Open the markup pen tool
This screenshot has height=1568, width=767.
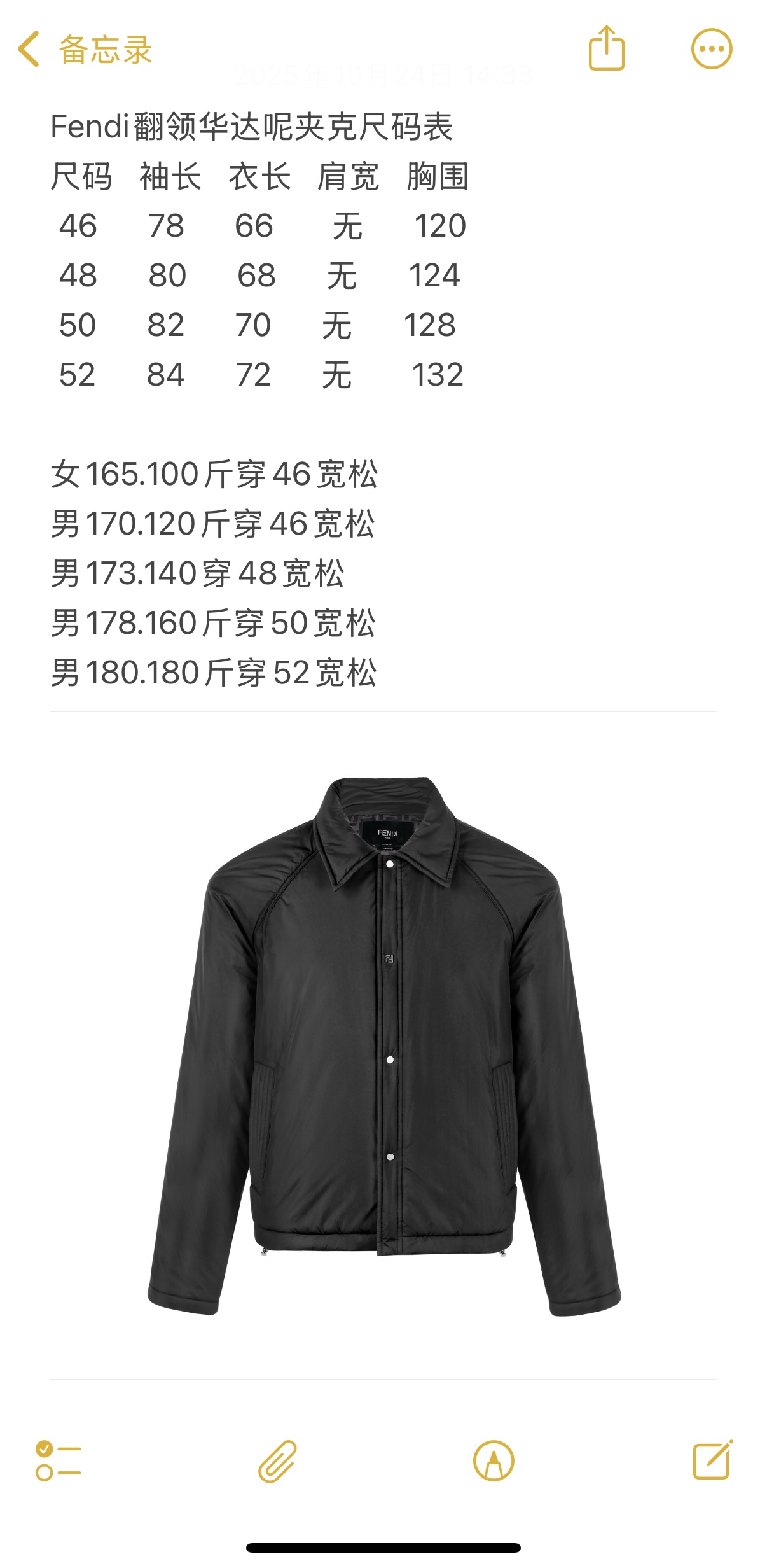tap(494, 1461)
